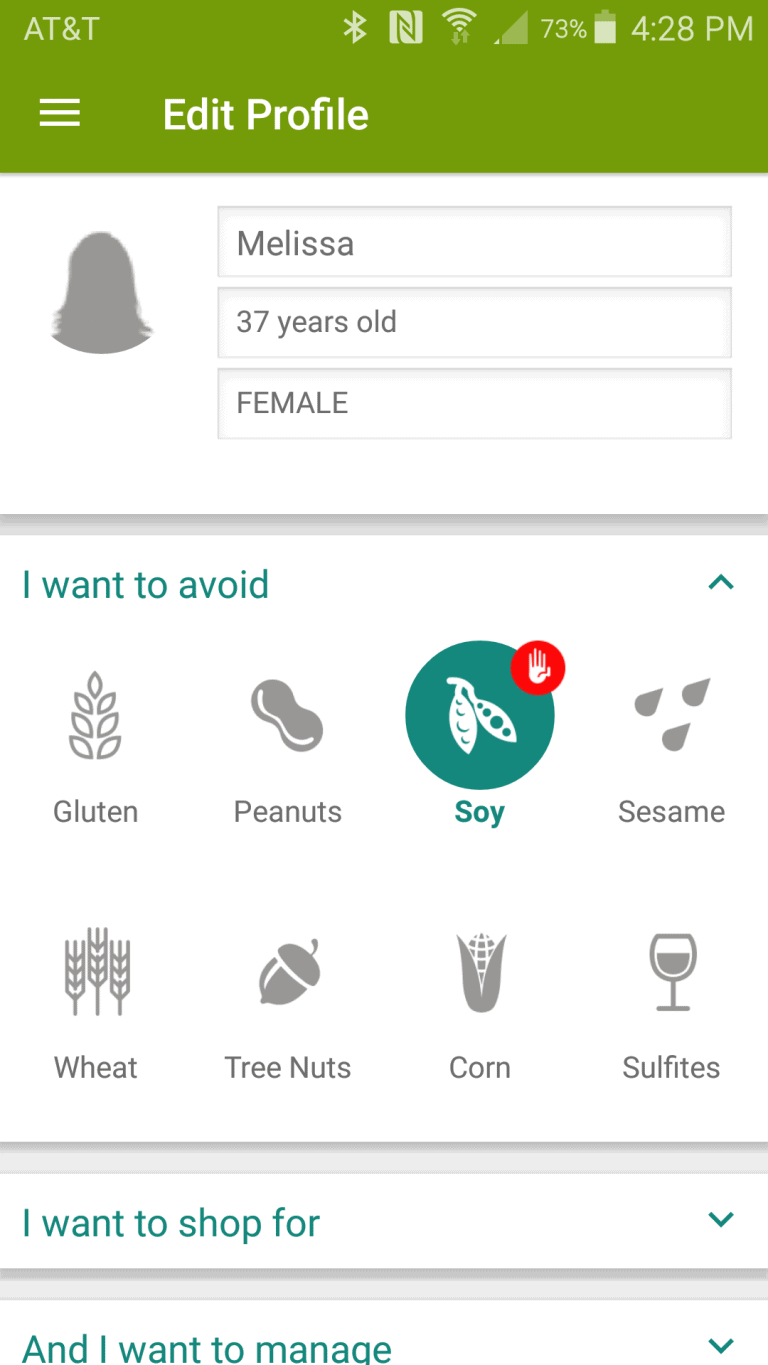Change the profile avatar picture
The image size is (768, 1365).
(x=101, y=292)
